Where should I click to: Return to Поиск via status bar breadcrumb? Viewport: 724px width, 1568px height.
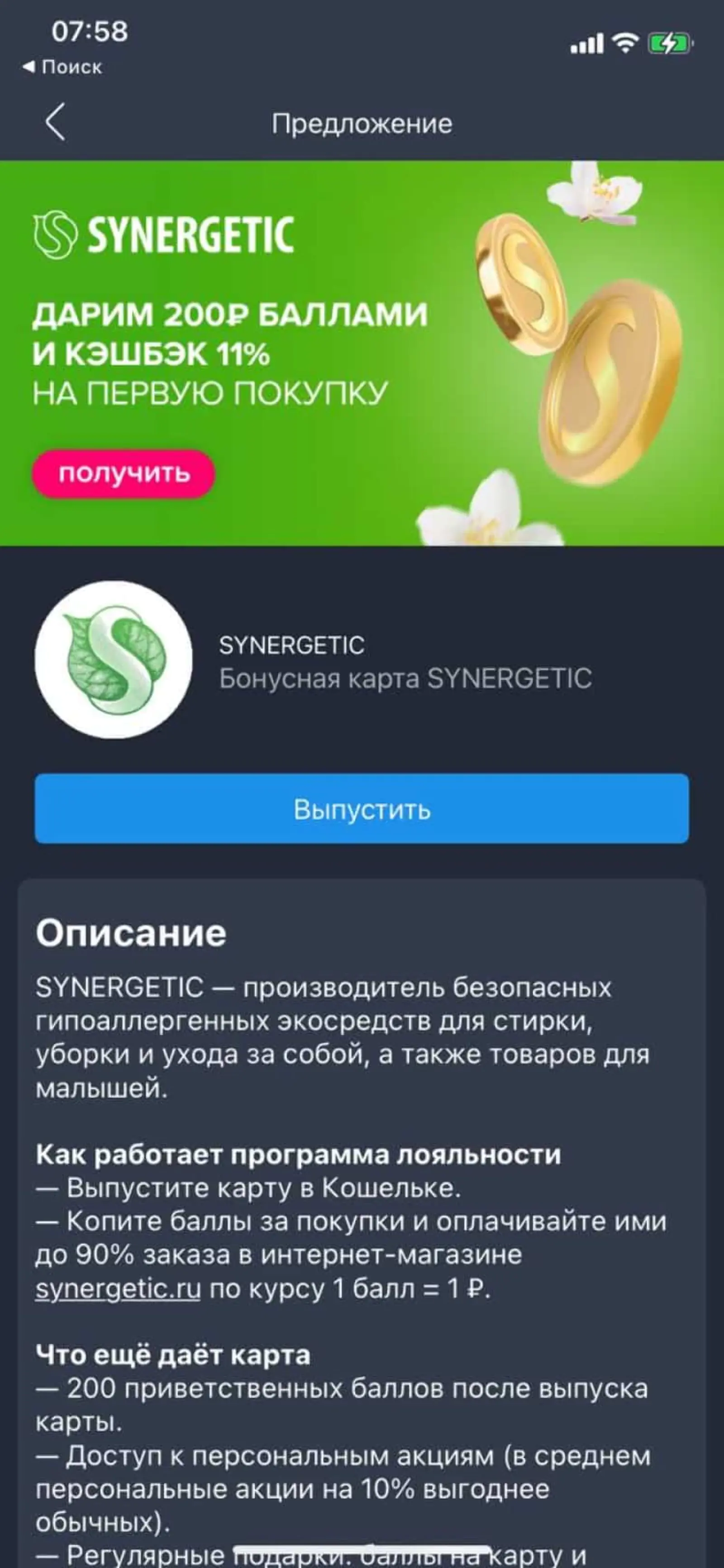click(x=62, y=67)
